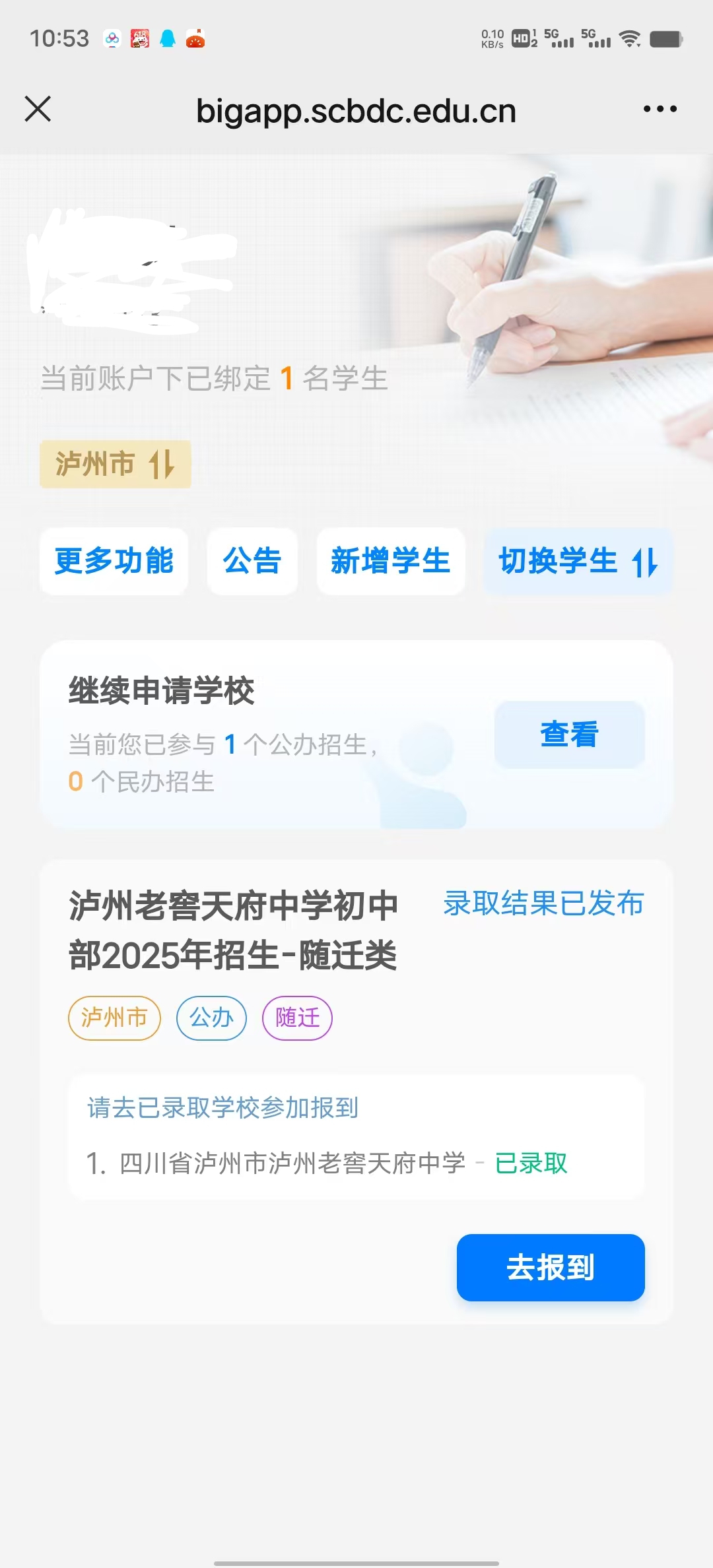The width and height of the screenshot is (713, 1568).
Task: Tap 查看 to continue applying for schools
Action: tap(569, 735)
